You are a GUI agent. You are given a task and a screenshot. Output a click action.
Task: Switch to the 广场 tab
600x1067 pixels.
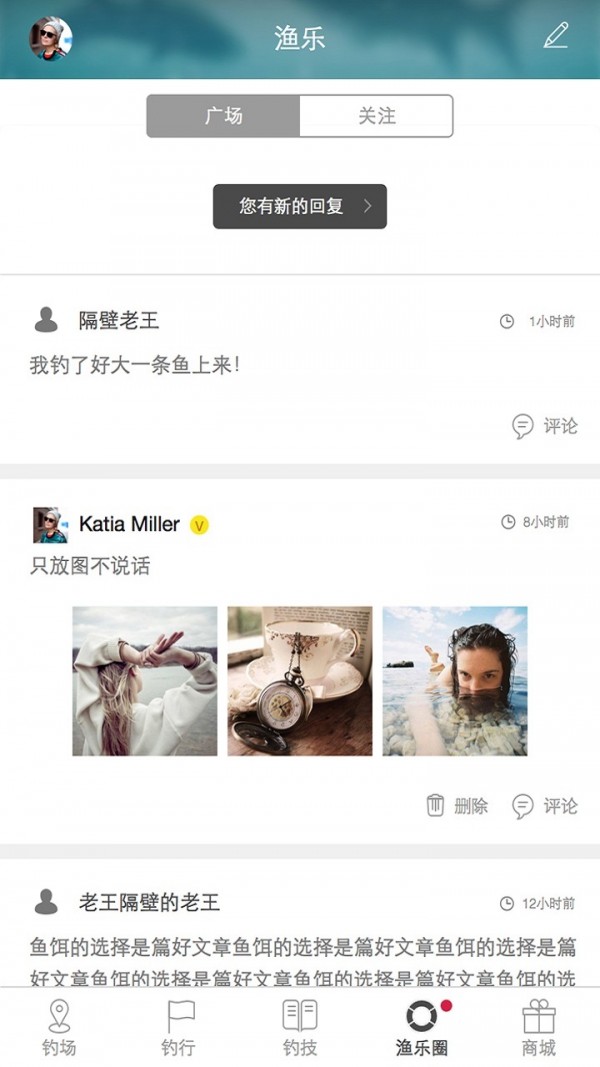click(224, 116)
